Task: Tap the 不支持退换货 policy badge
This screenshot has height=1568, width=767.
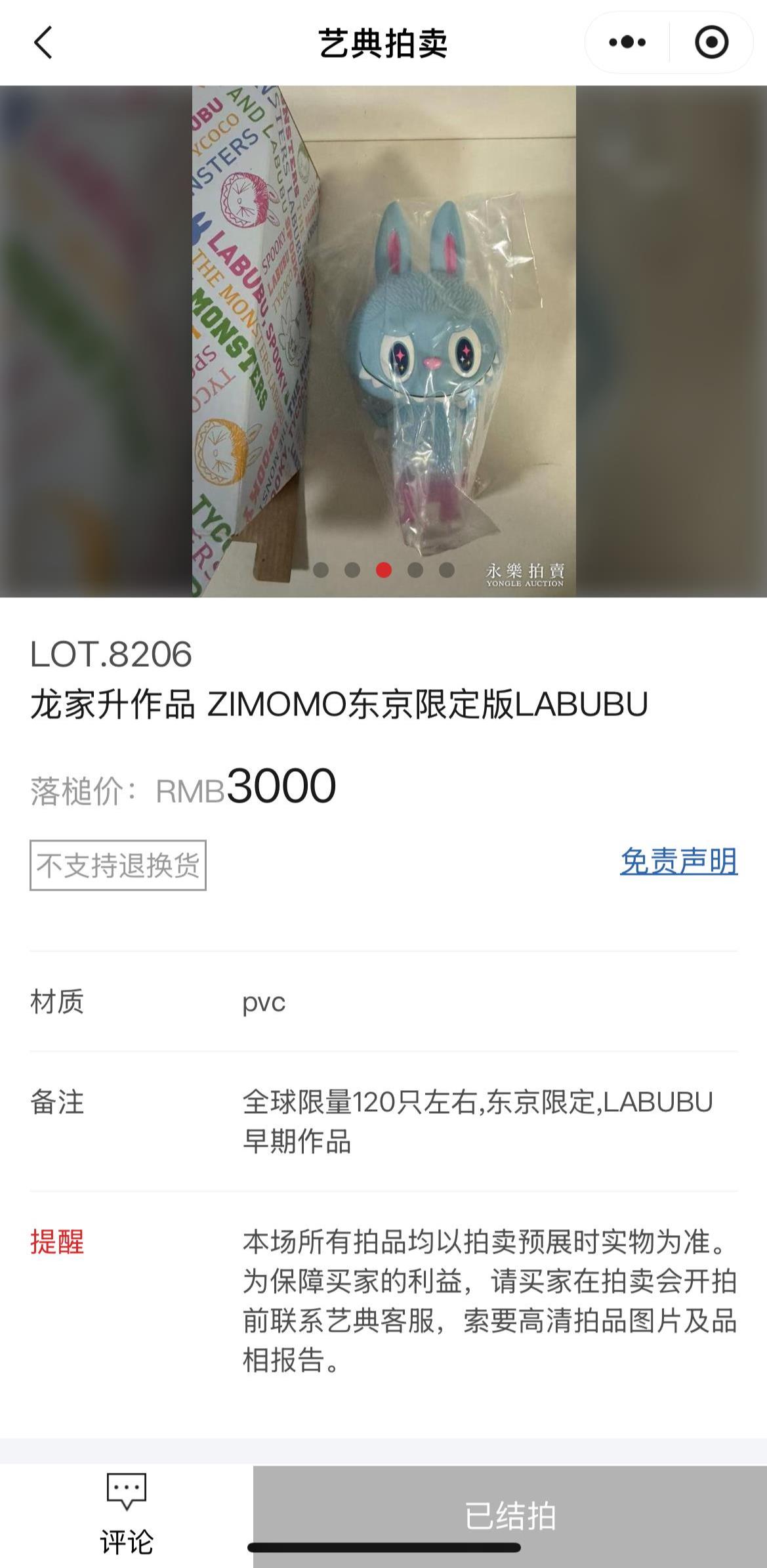Action: (117, 865)
